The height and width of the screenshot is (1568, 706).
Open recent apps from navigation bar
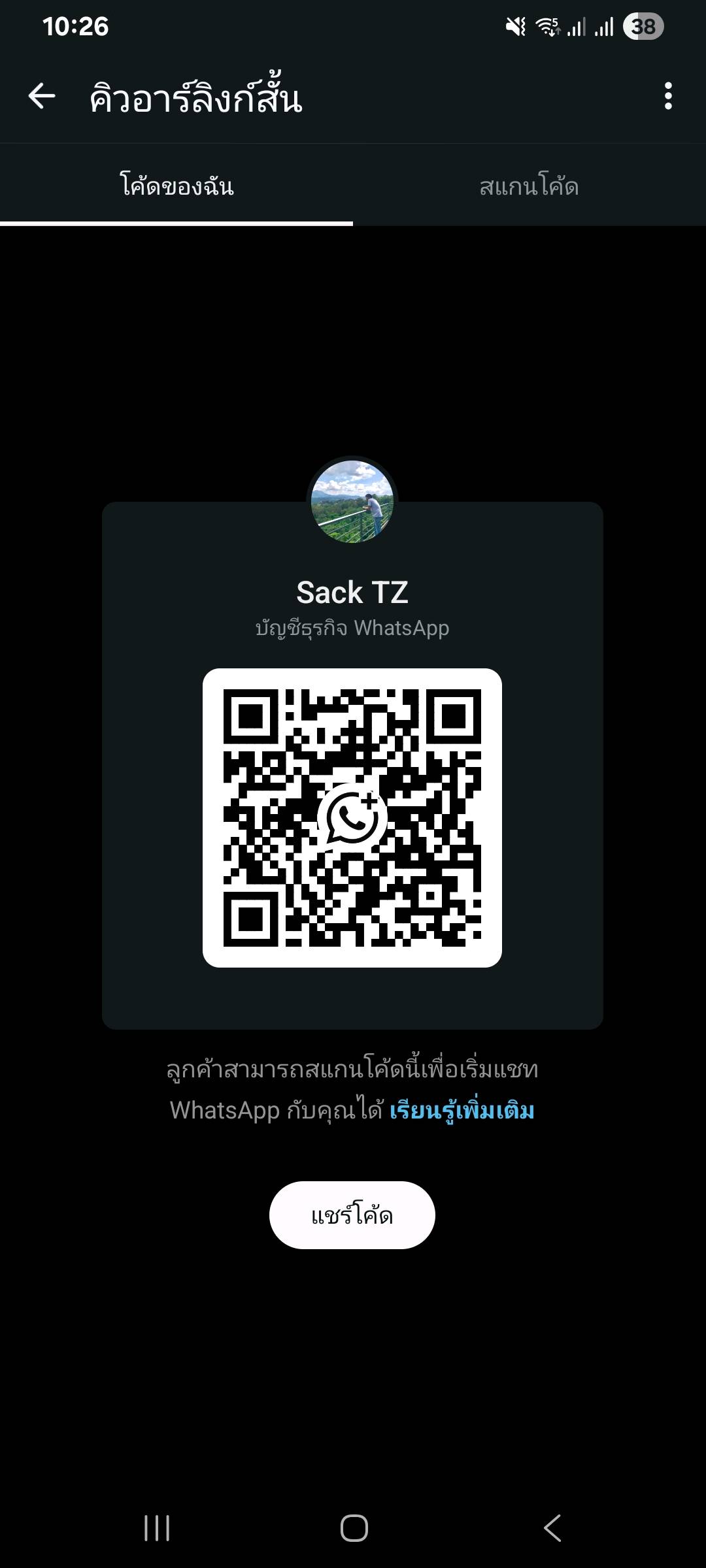coord(157,1528)
